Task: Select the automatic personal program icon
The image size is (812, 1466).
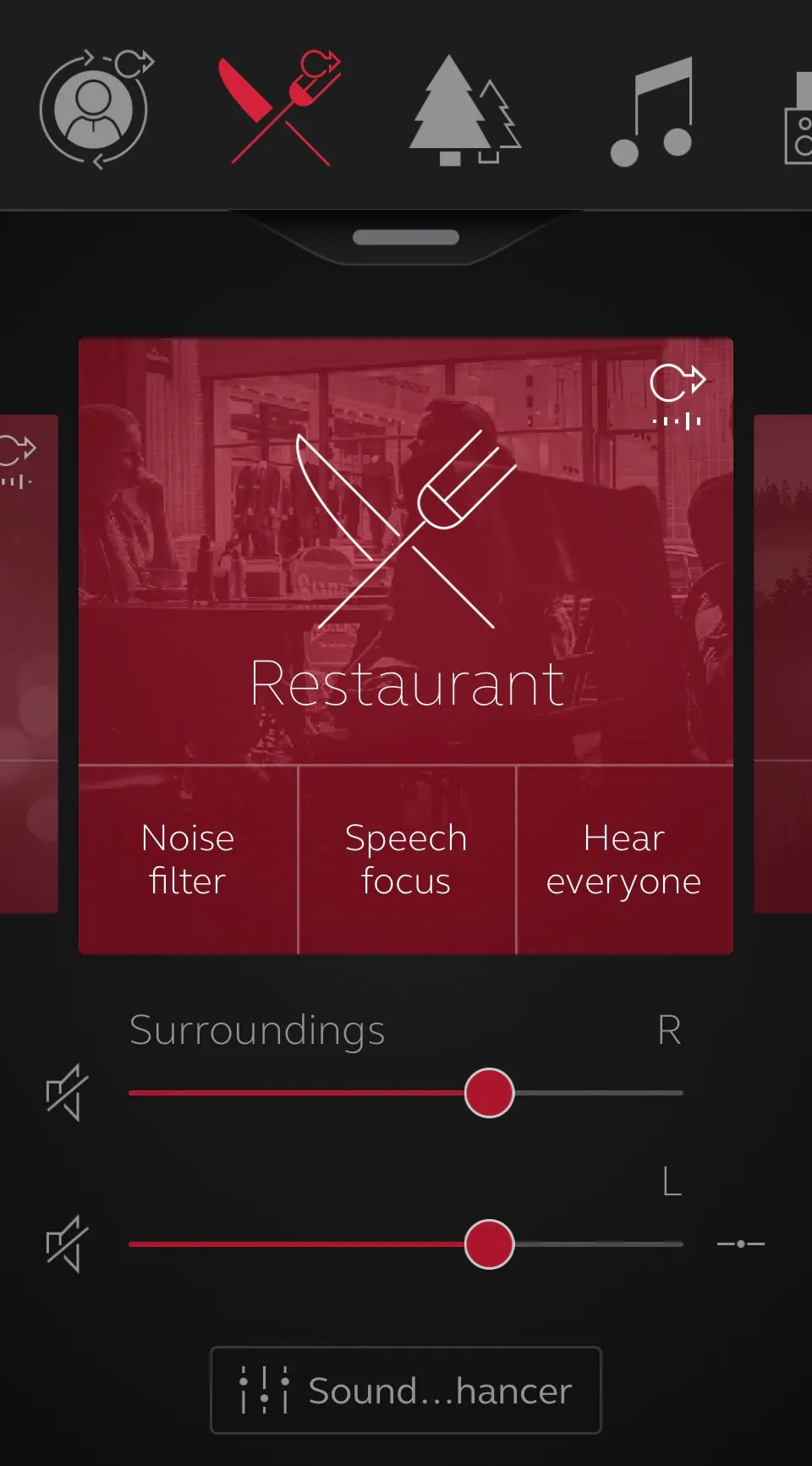Action: 95,108
